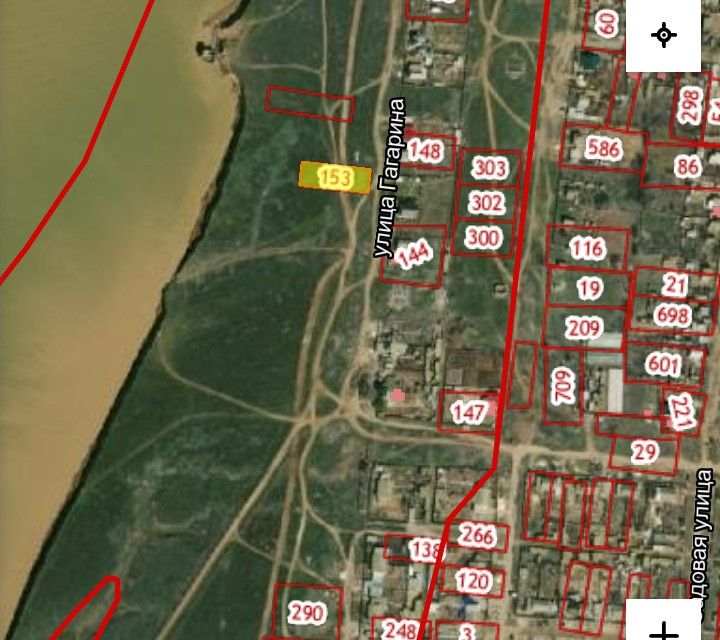Select parcel 147 on the map
Image resolution: width=720 pixels, height=640 pixels.
(468, 411)
